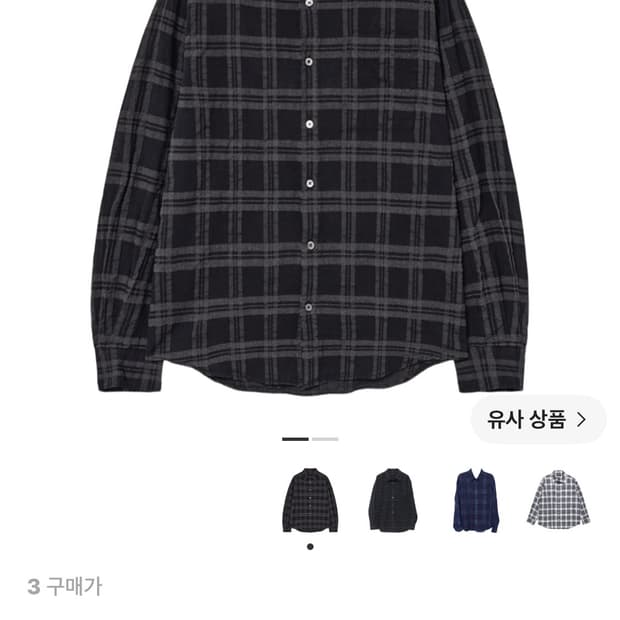Screen dimensions: 620x620
Task: Jump to the second image page indicator
Action: pyautogui.click(x=325, y=439)
